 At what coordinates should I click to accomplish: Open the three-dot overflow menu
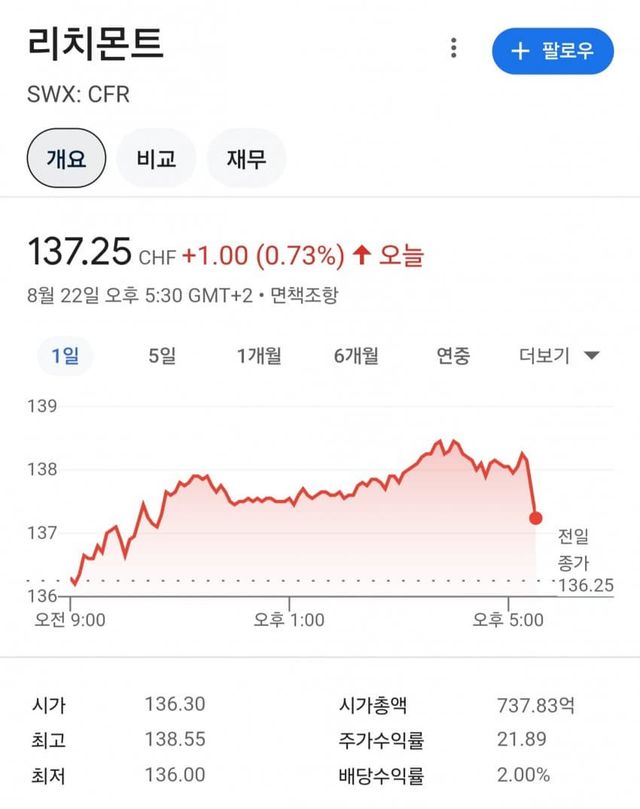click(454, 49)
